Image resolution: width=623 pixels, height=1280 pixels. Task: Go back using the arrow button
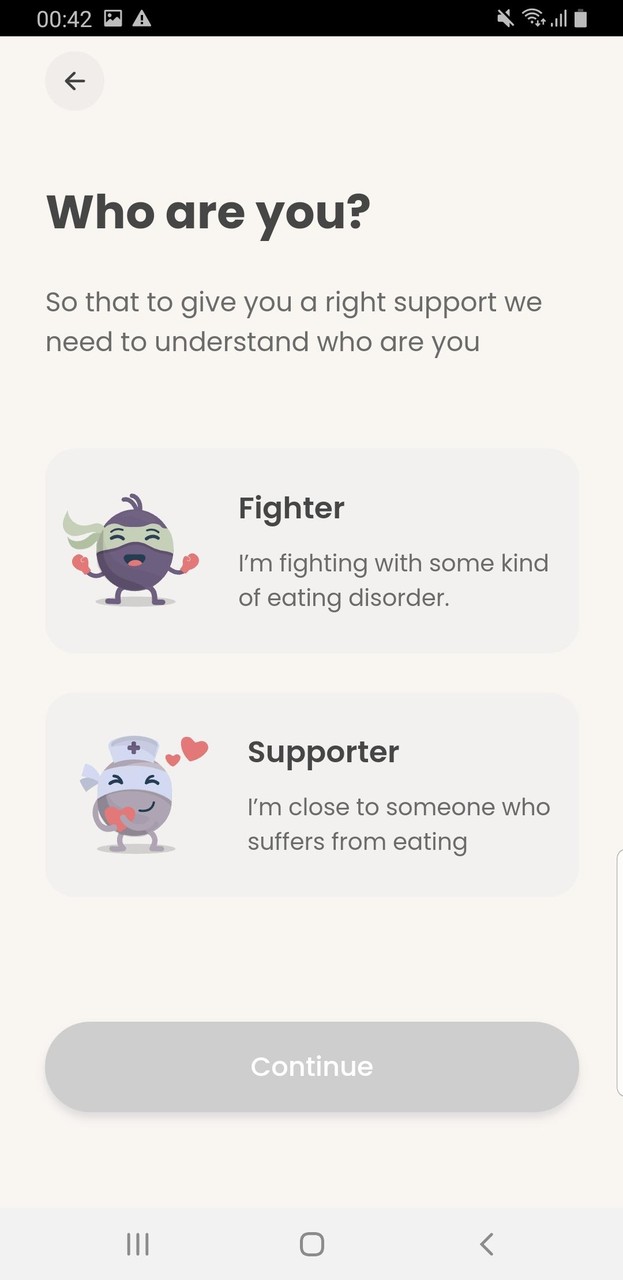click(74, 81)
